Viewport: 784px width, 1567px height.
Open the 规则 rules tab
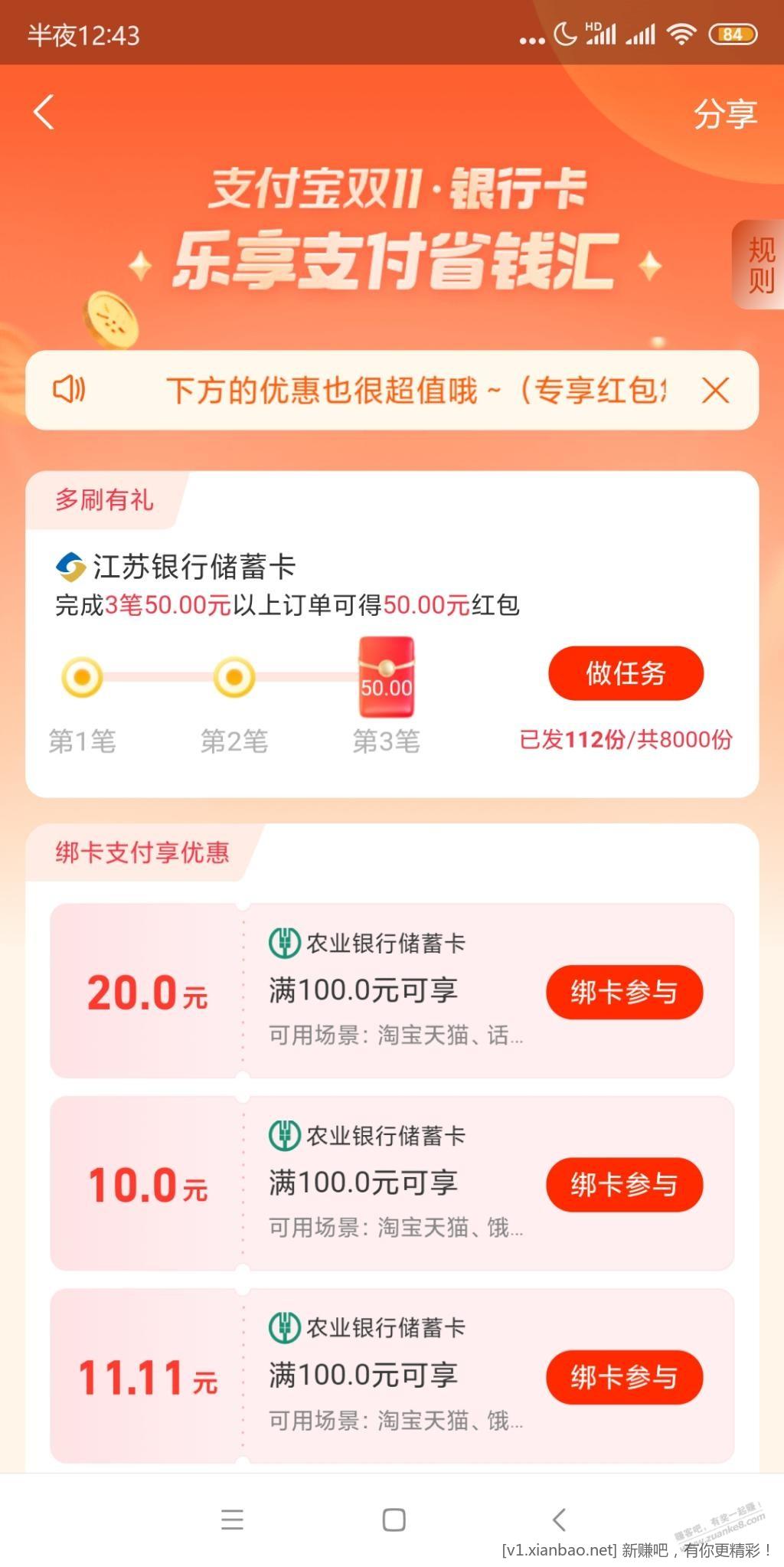(x=760, y=265)
